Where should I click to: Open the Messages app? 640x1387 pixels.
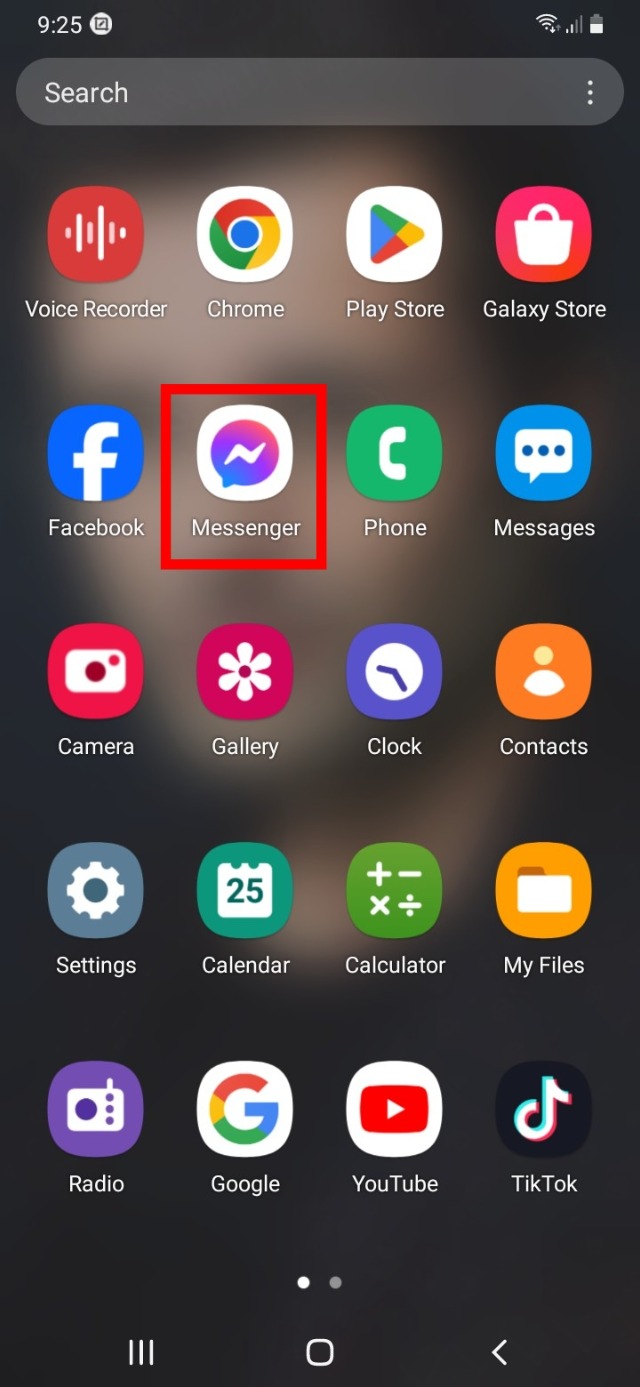click(x=544, y=453)
